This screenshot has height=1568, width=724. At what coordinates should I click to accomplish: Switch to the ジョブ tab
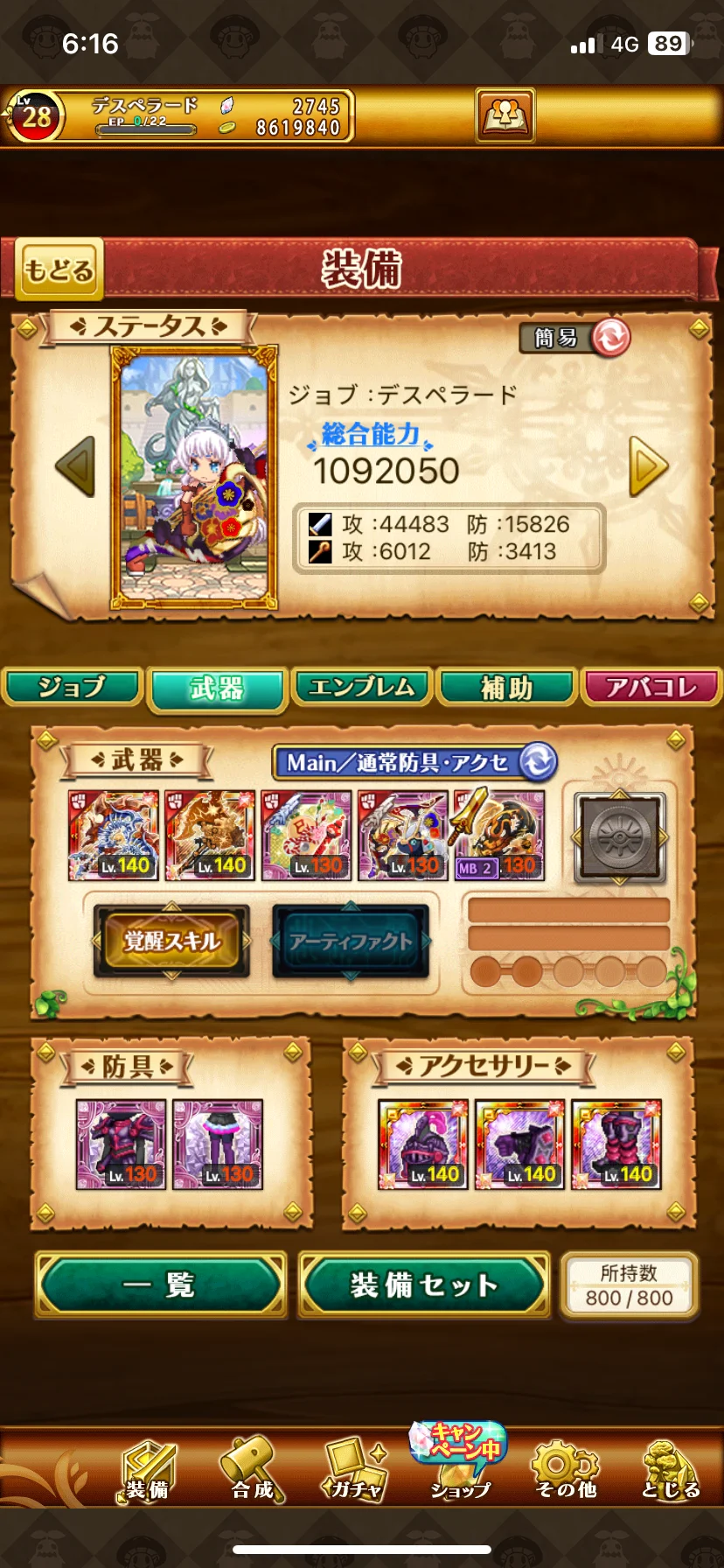72,688
